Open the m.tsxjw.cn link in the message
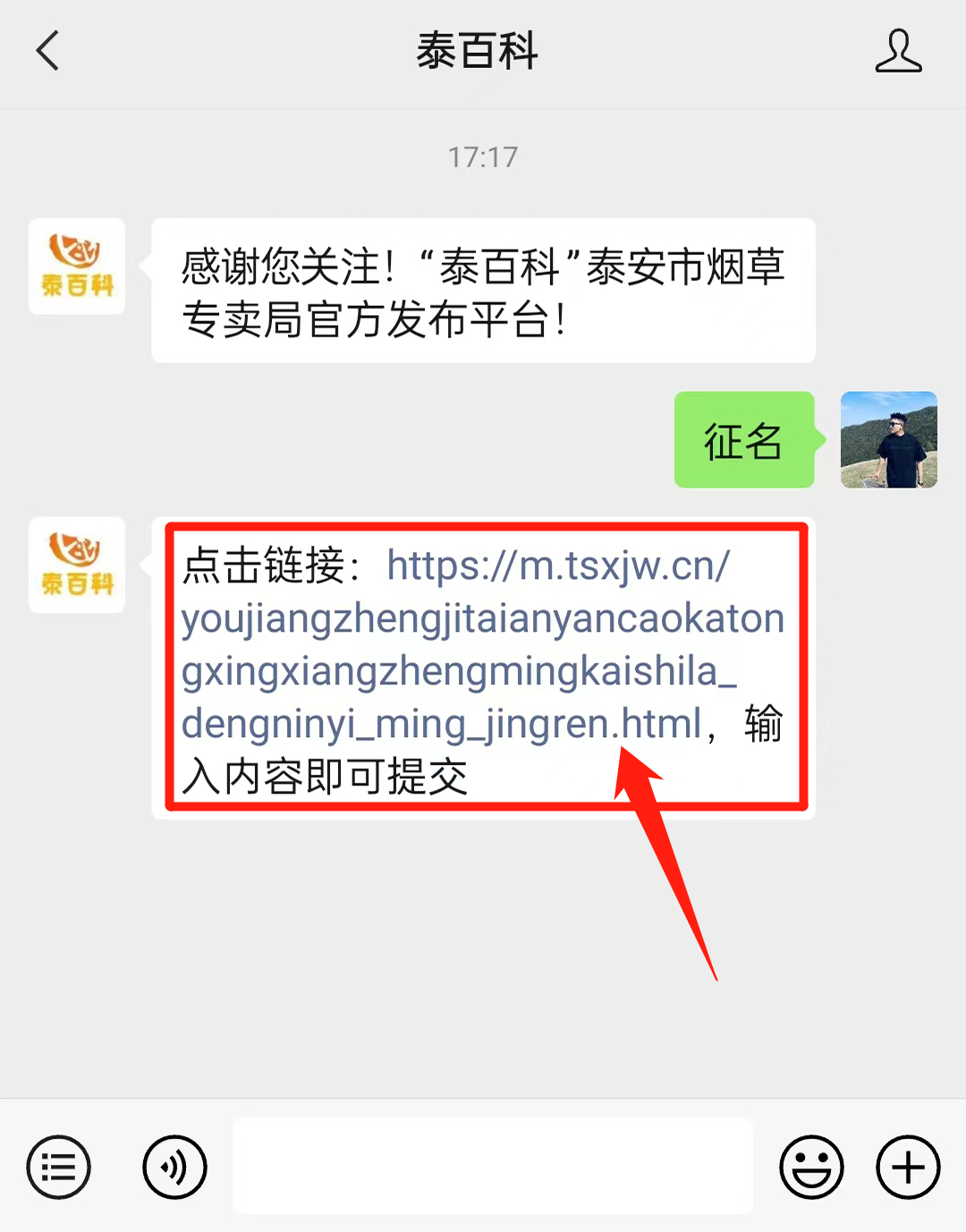This screenshot has width=966, height=1232. [482, 644]
